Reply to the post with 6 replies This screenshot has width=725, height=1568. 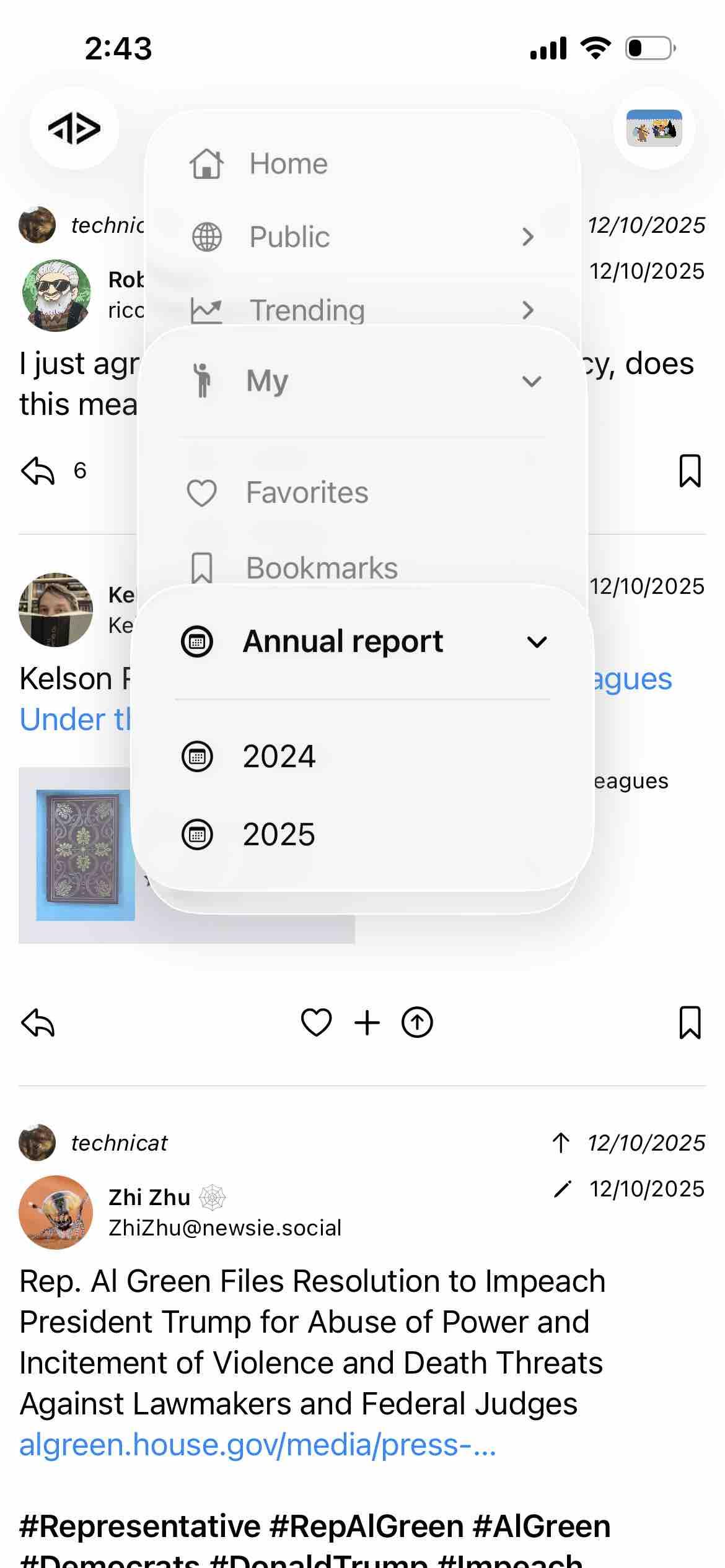[38, 471]
